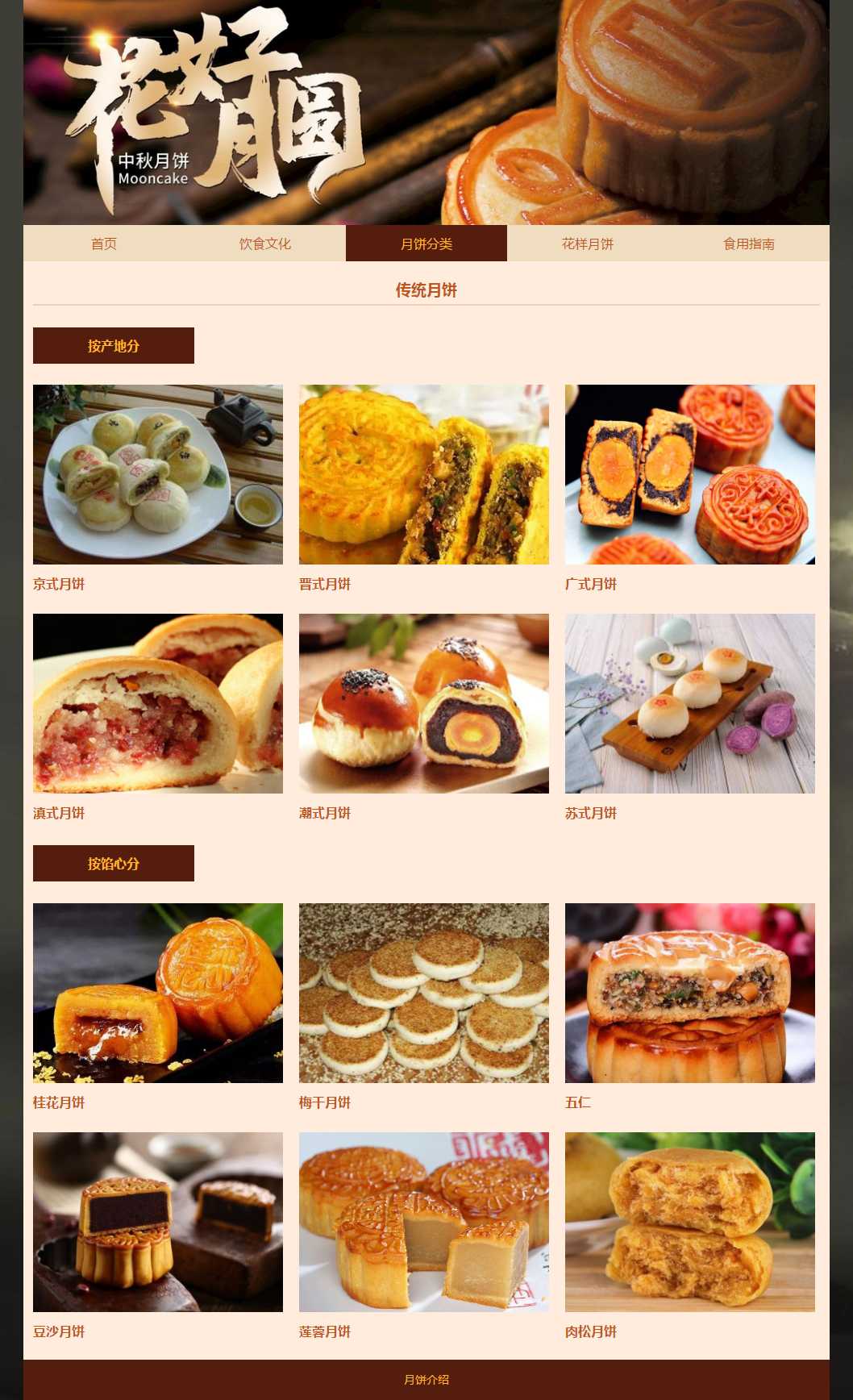Open the 桂花月饼 picture tile
The image size is (853, 1400).
(158, 993)
